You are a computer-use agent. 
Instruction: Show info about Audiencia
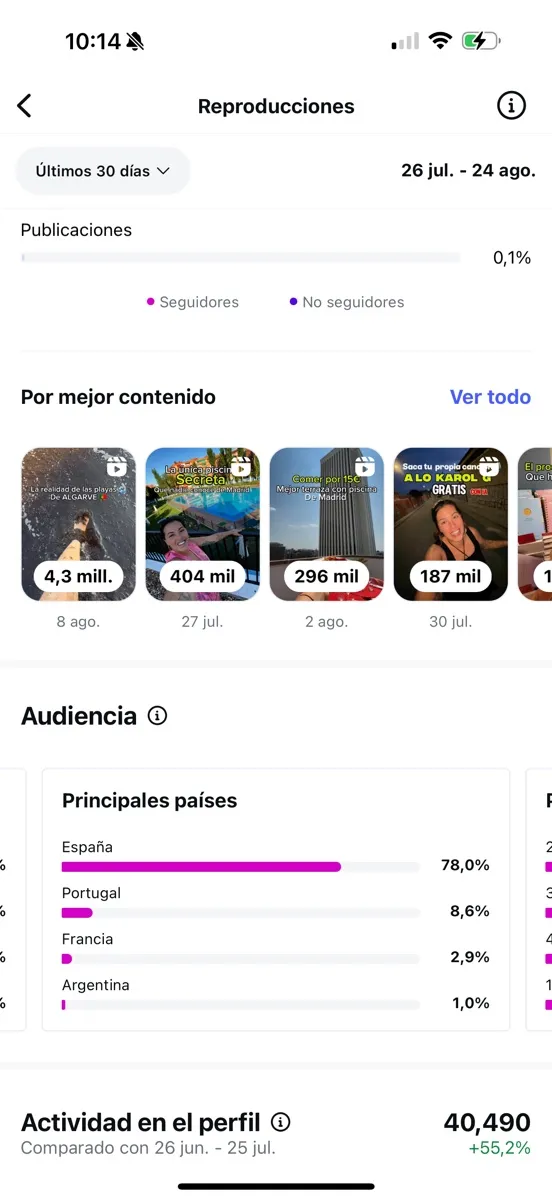(157, 716)
